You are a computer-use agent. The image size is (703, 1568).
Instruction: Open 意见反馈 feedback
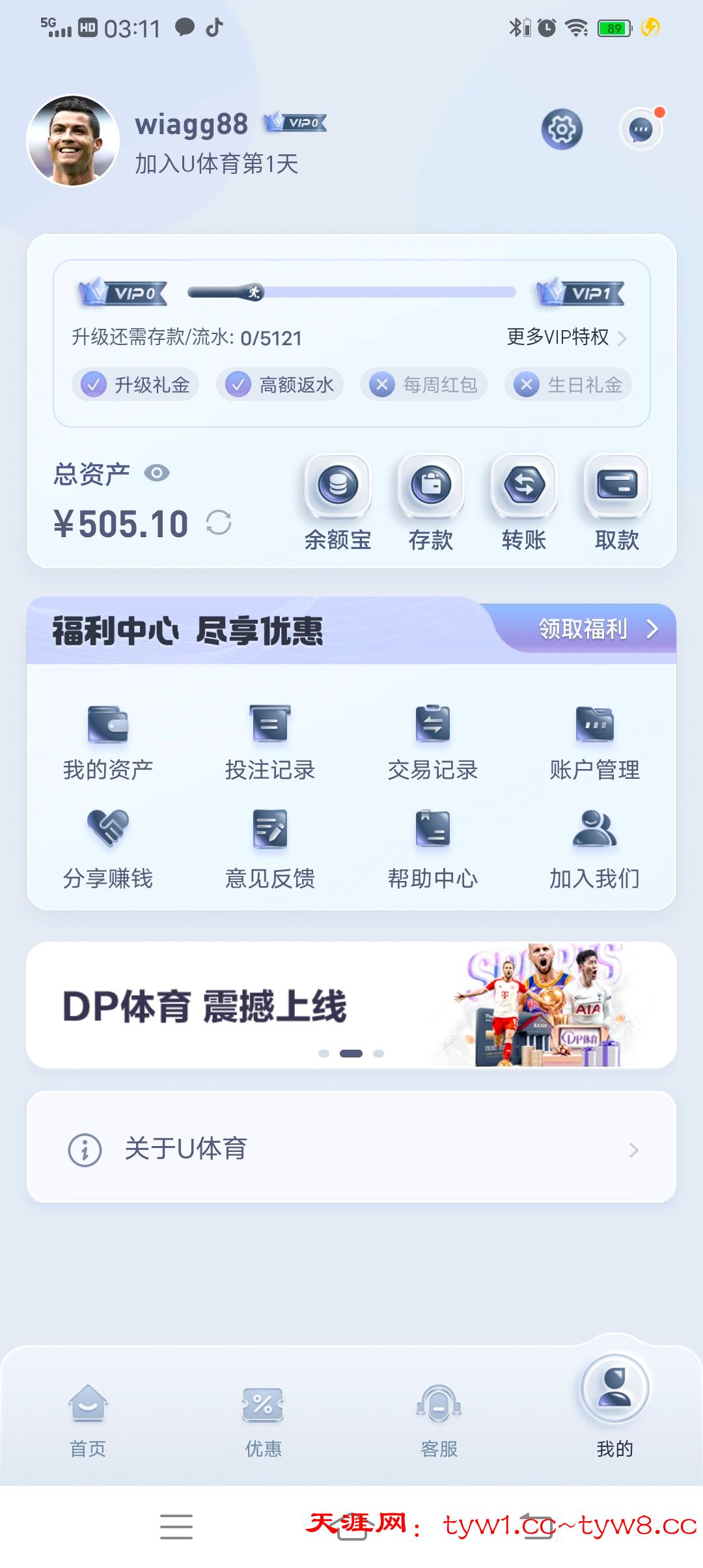(x=270, y=850)
